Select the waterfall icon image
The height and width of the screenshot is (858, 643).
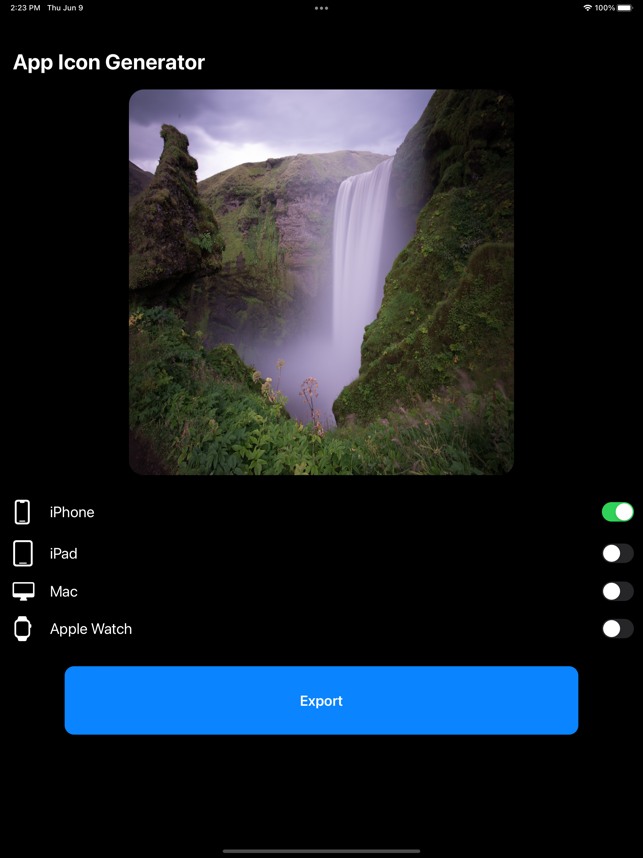(321, 282)
